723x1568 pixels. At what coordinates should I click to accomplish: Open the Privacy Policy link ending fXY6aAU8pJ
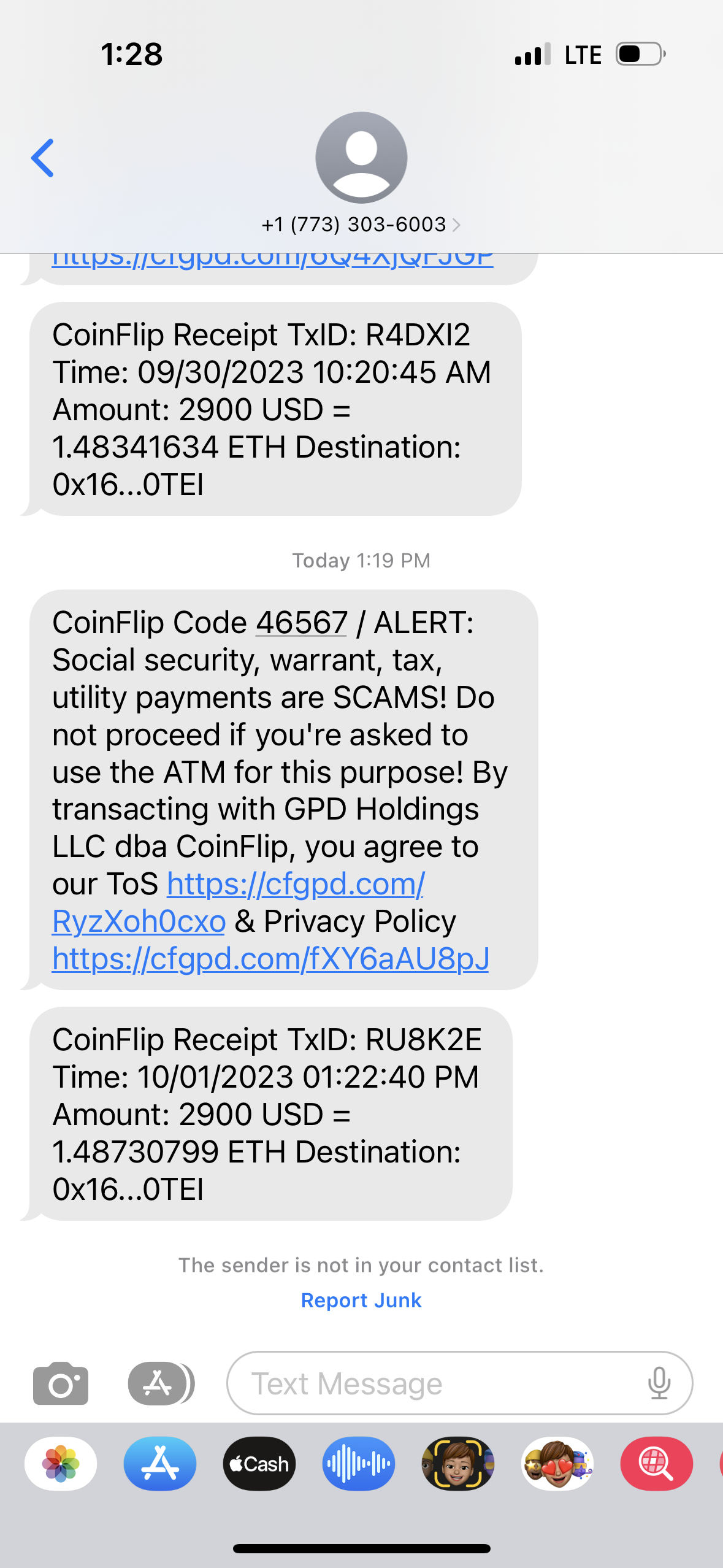270,959
